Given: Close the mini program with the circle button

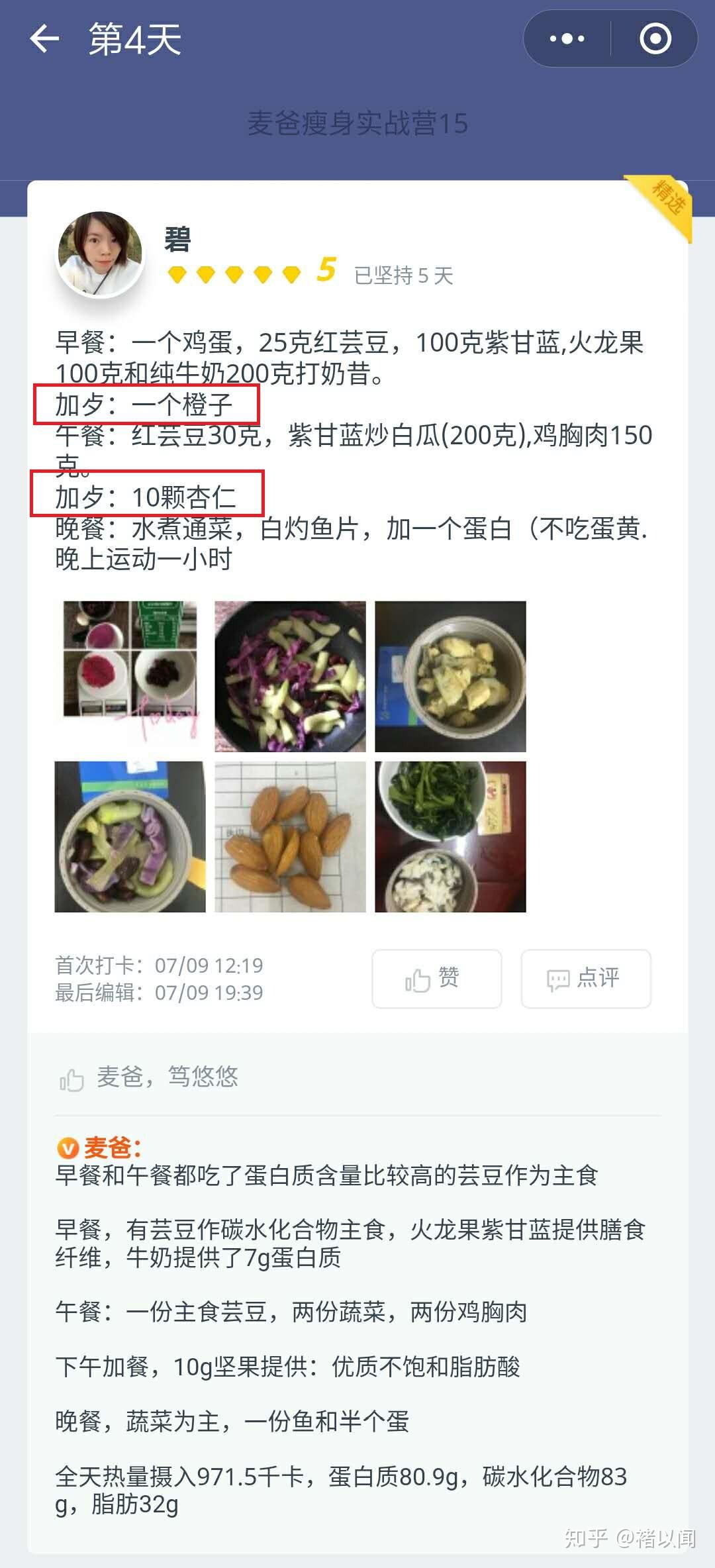Looking at the screenshot, I should (655, 39).
